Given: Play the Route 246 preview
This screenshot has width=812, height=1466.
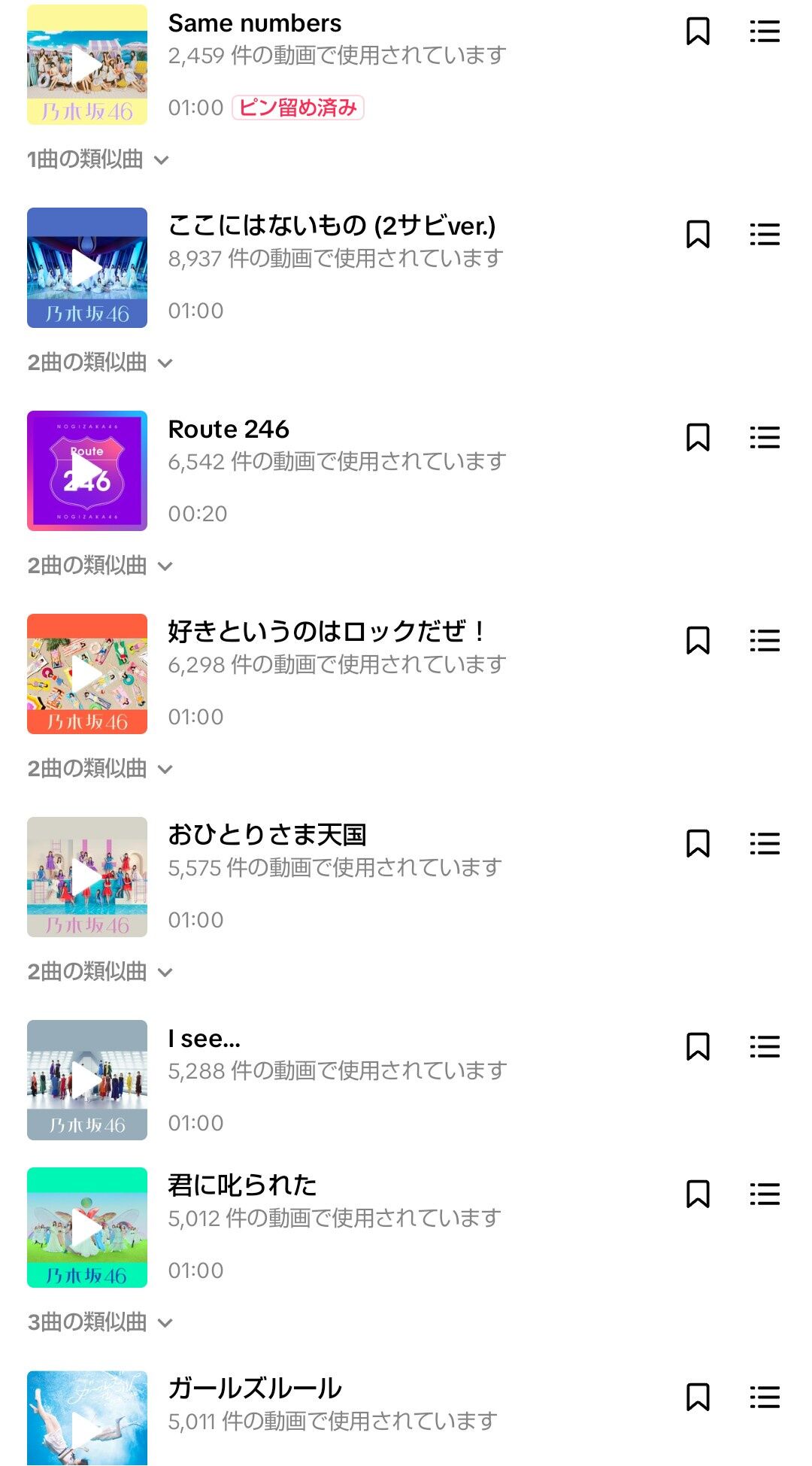Looking at the screenshot, I should (87, 471).
